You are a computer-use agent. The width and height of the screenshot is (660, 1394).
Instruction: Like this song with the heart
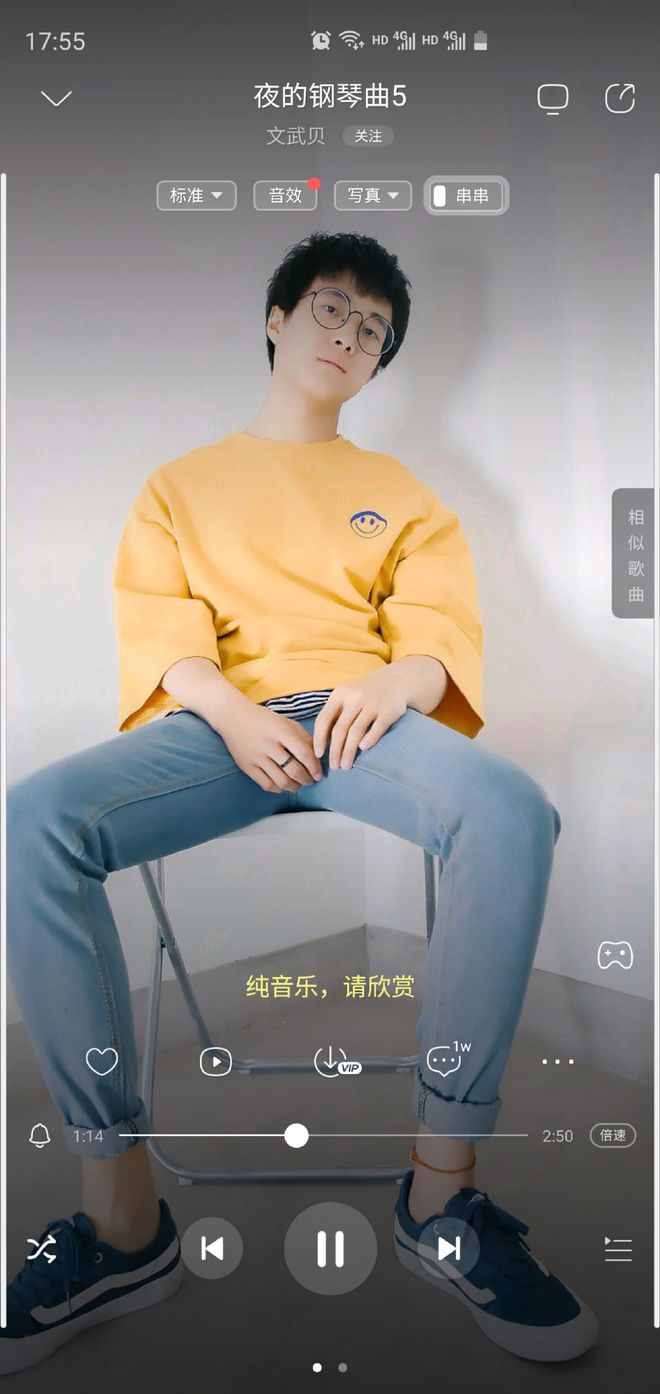pyautogui.click(x=102, y=1061)
